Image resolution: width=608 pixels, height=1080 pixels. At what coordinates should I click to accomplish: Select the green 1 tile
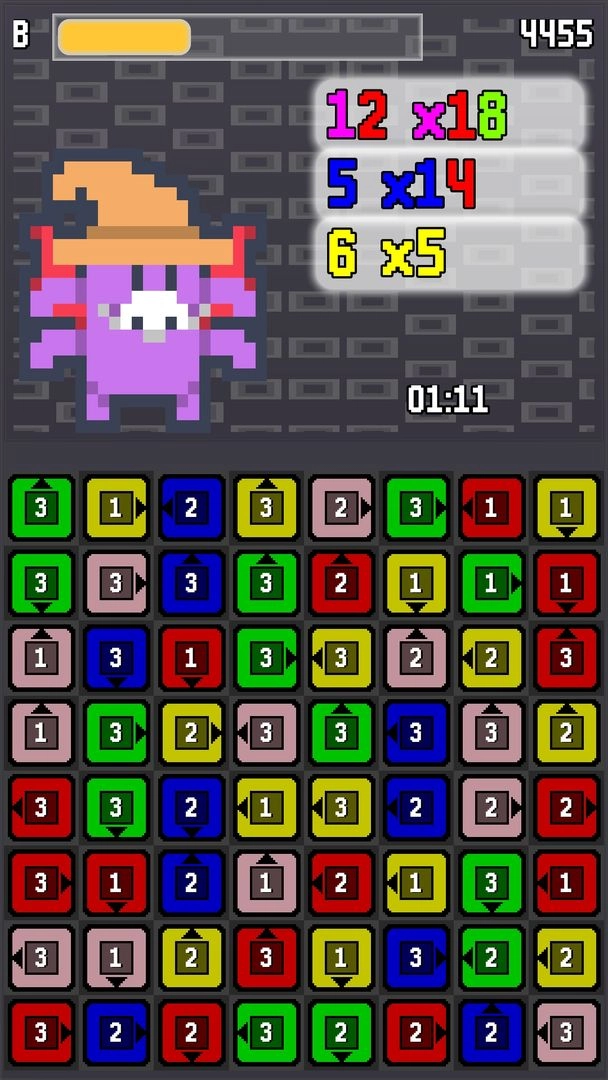coord(491,583)
